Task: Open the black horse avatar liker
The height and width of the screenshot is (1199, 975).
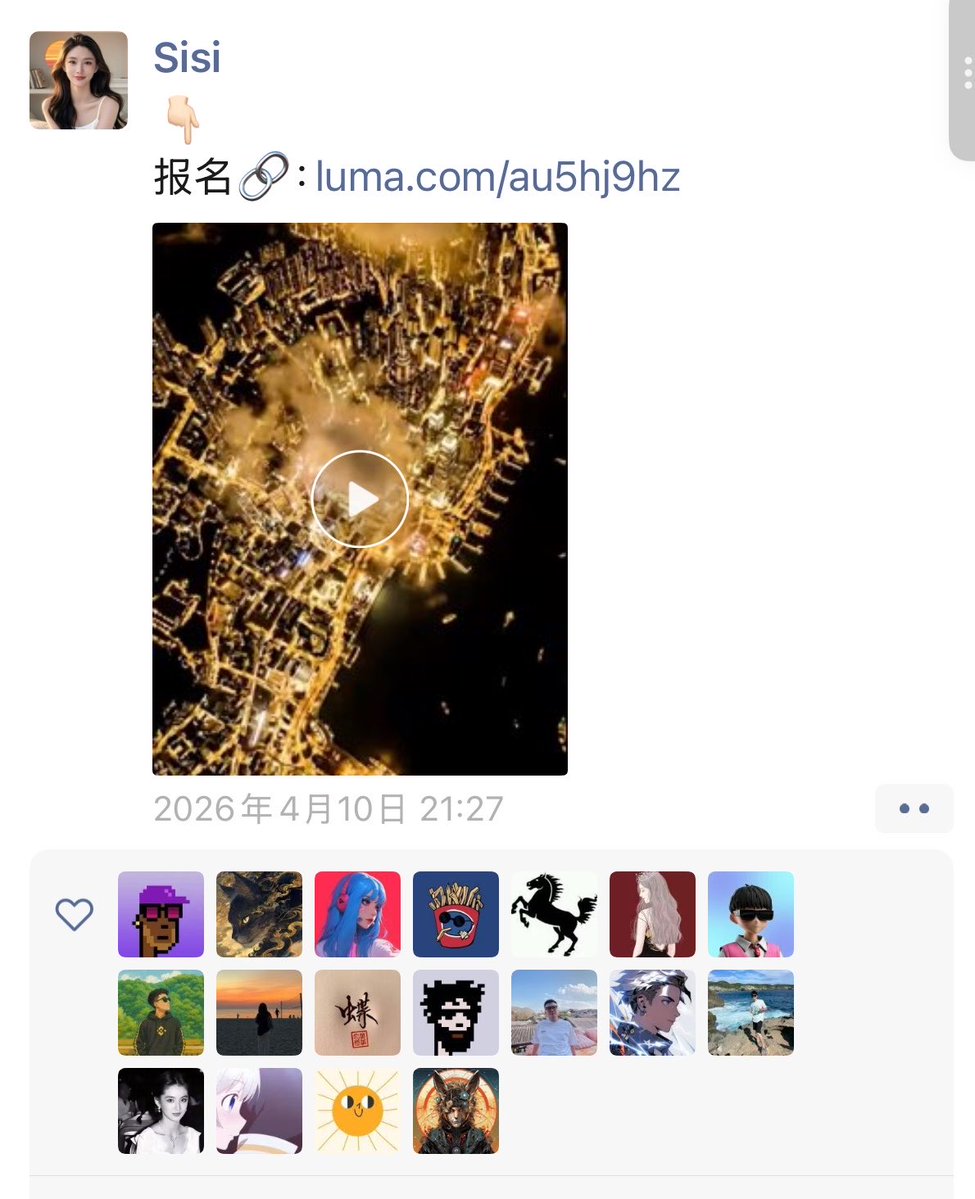Action: (x=554, y=914)
